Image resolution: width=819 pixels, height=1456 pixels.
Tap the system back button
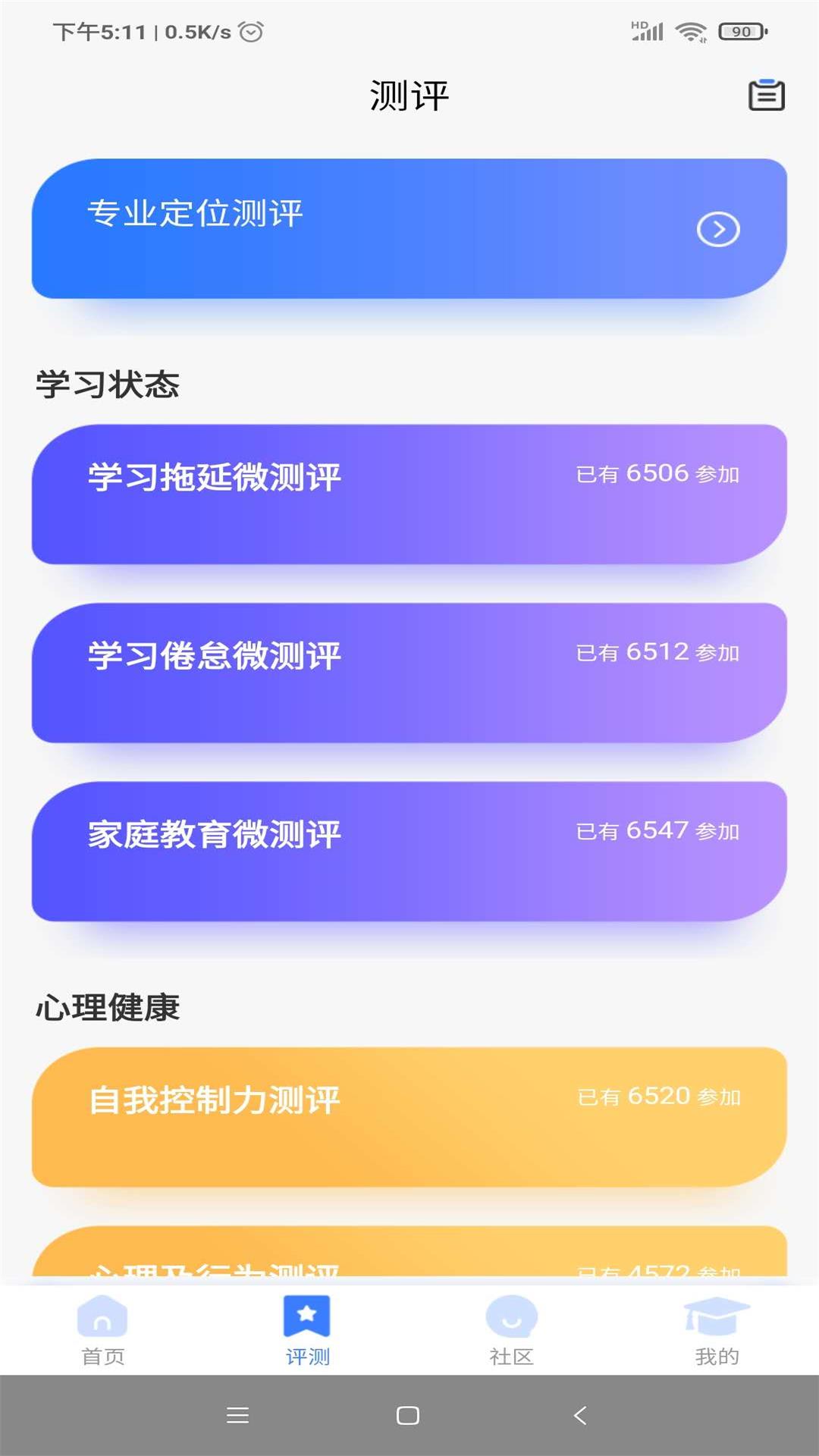click(x=580, y=1415)
